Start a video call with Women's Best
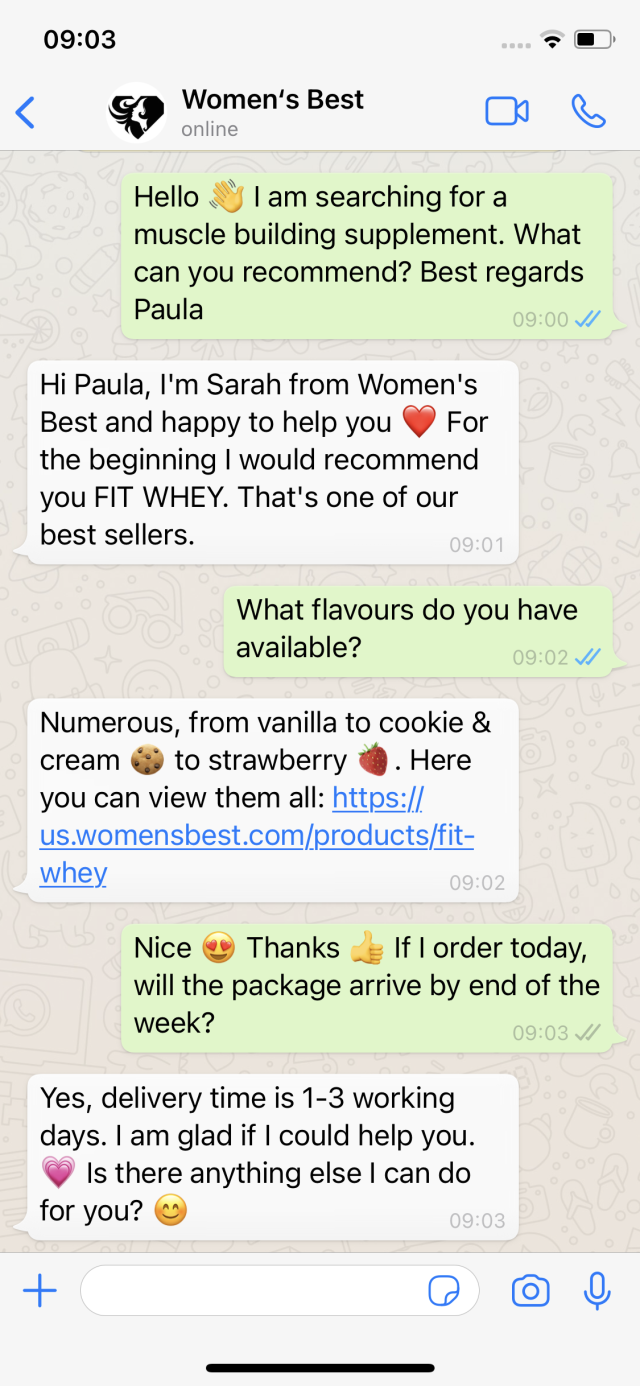Image resolution: width=640 pixels, height=1386 pixels. (x=507, y=111)
